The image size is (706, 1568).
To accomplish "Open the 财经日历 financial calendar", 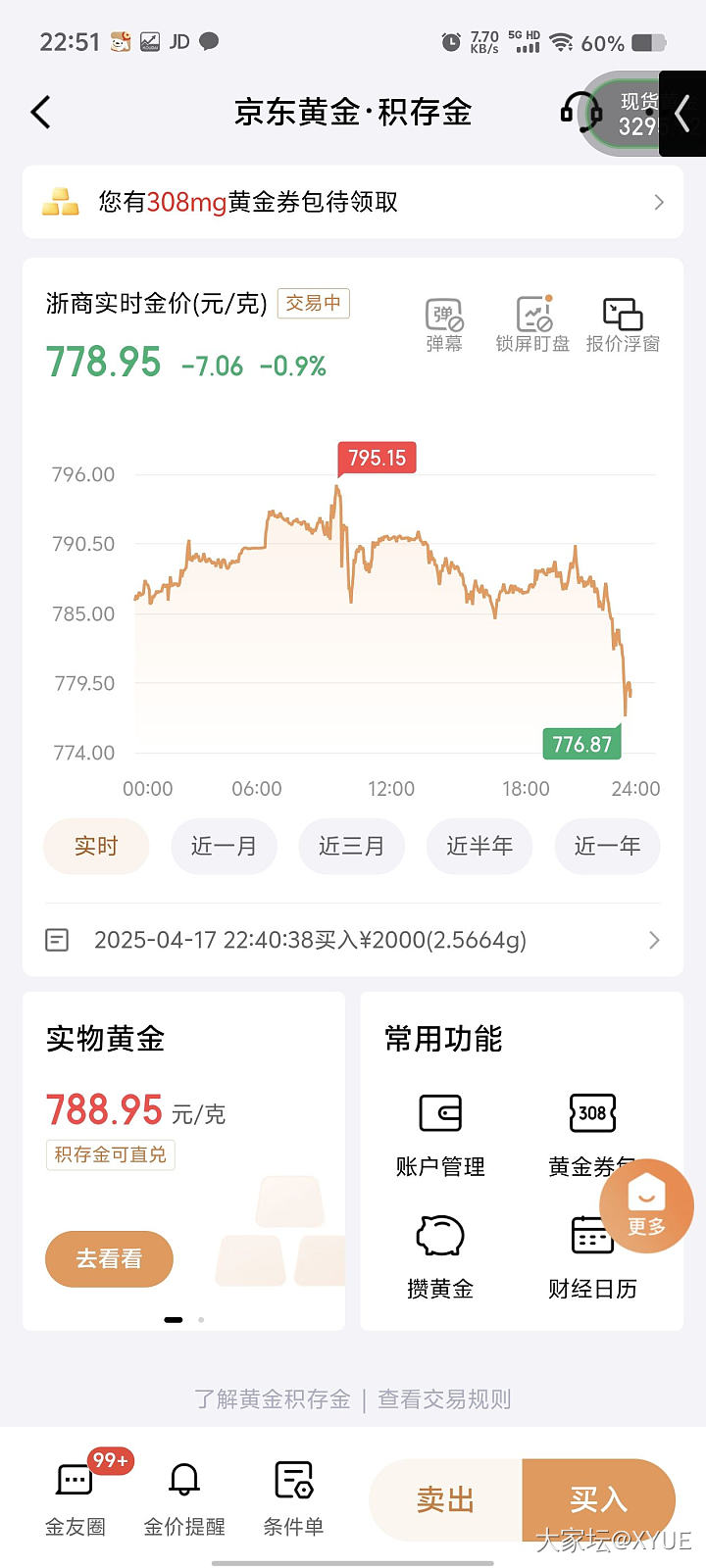I will 592,1256.
